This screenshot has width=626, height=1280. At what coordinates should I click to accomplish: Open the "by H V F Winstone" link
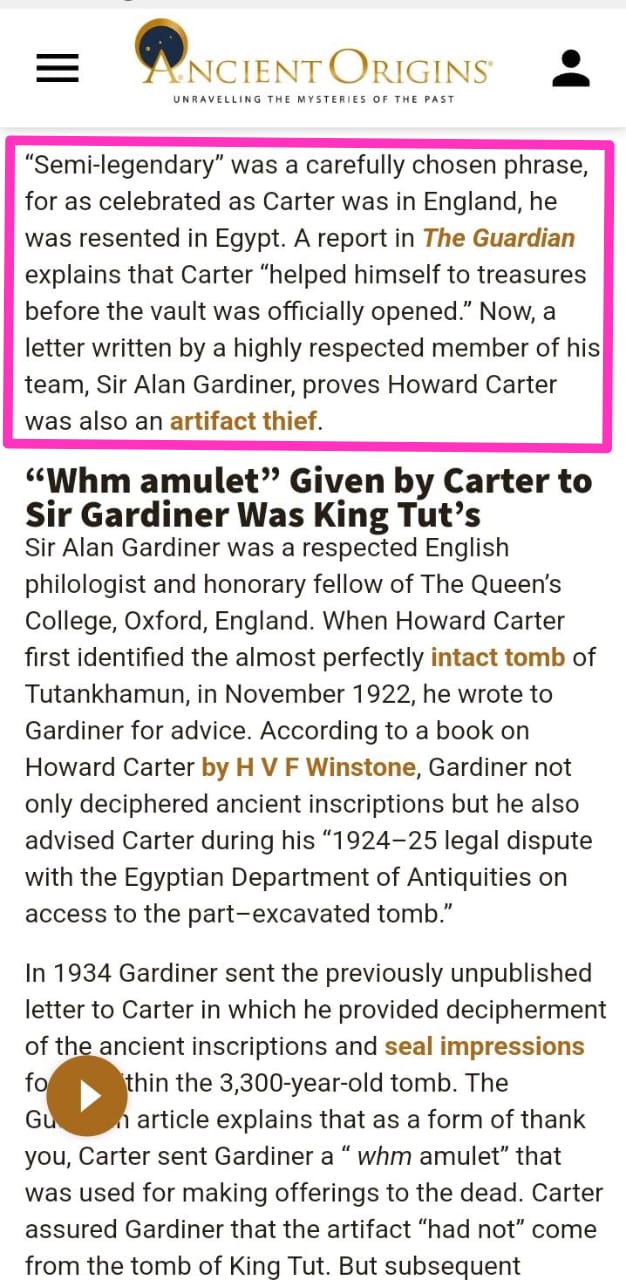(x=308, y=767)
